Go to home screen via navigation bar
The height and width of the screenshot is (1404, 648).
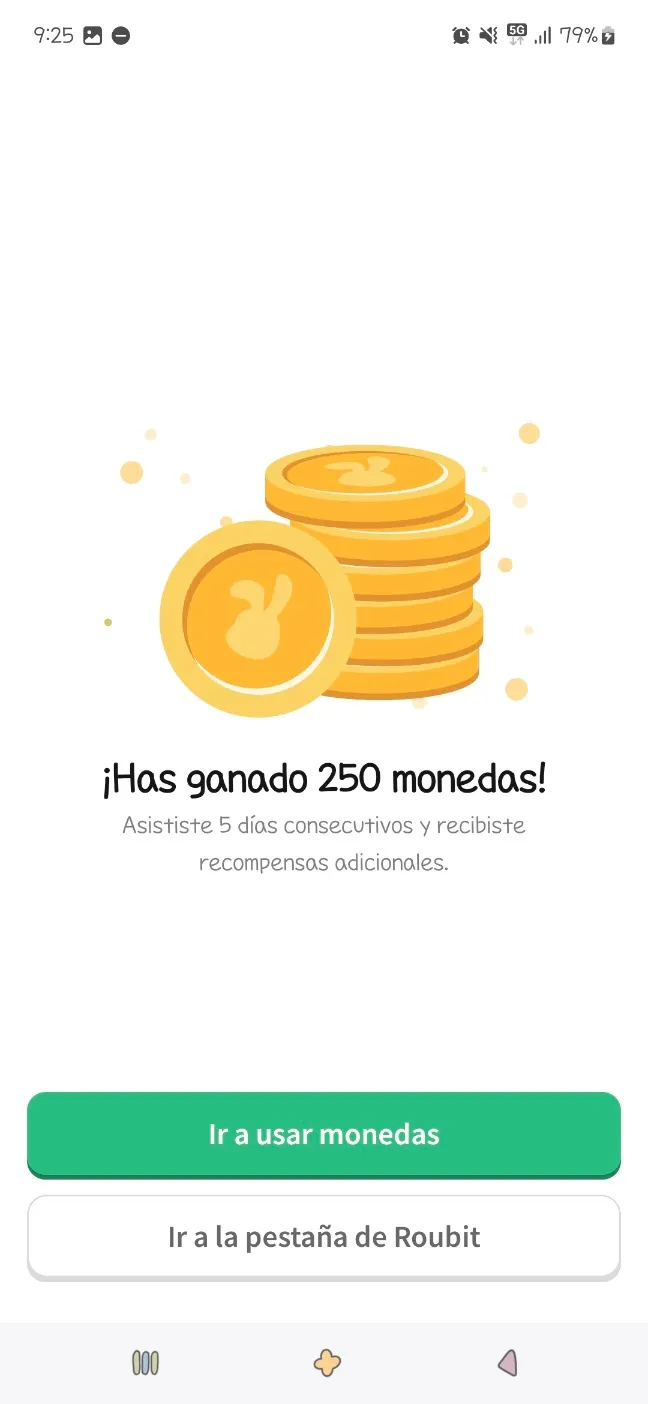point(326,1363)
